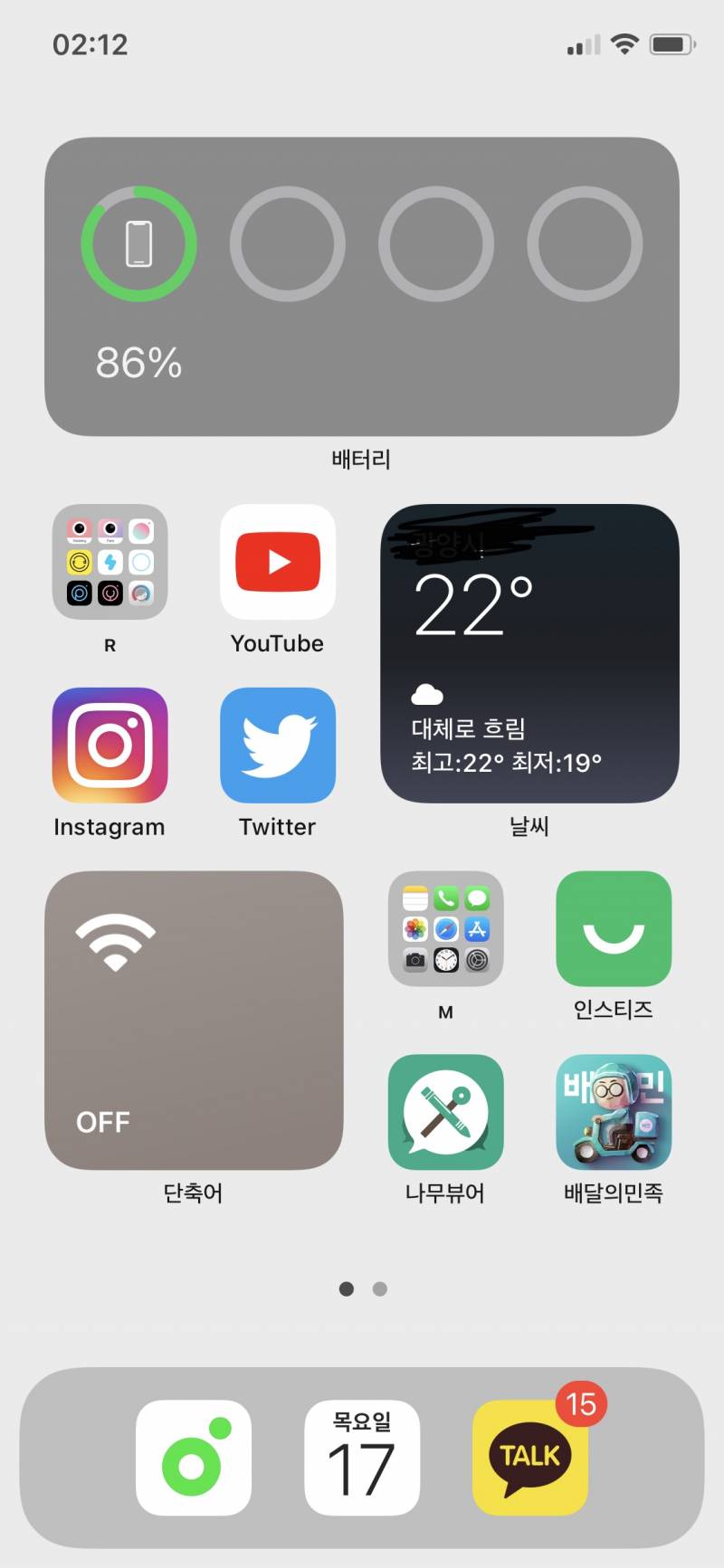The width and height of the screenshot is (724, 1568).
Task: Tap the second page indicator dot
Action: (x=379, y=1288)
